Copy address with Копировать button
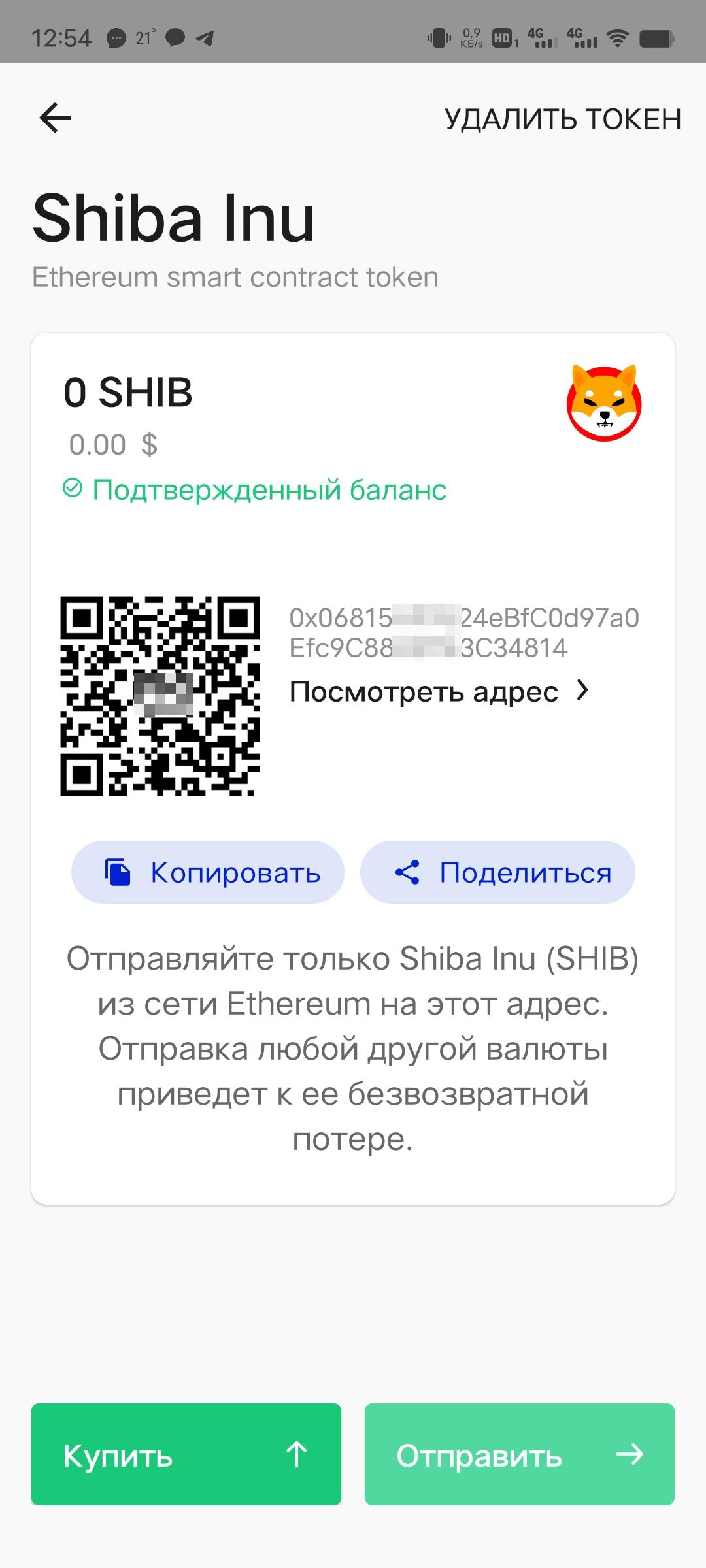Viewport: 706px width, 1568px height. (x=208, y=873)
